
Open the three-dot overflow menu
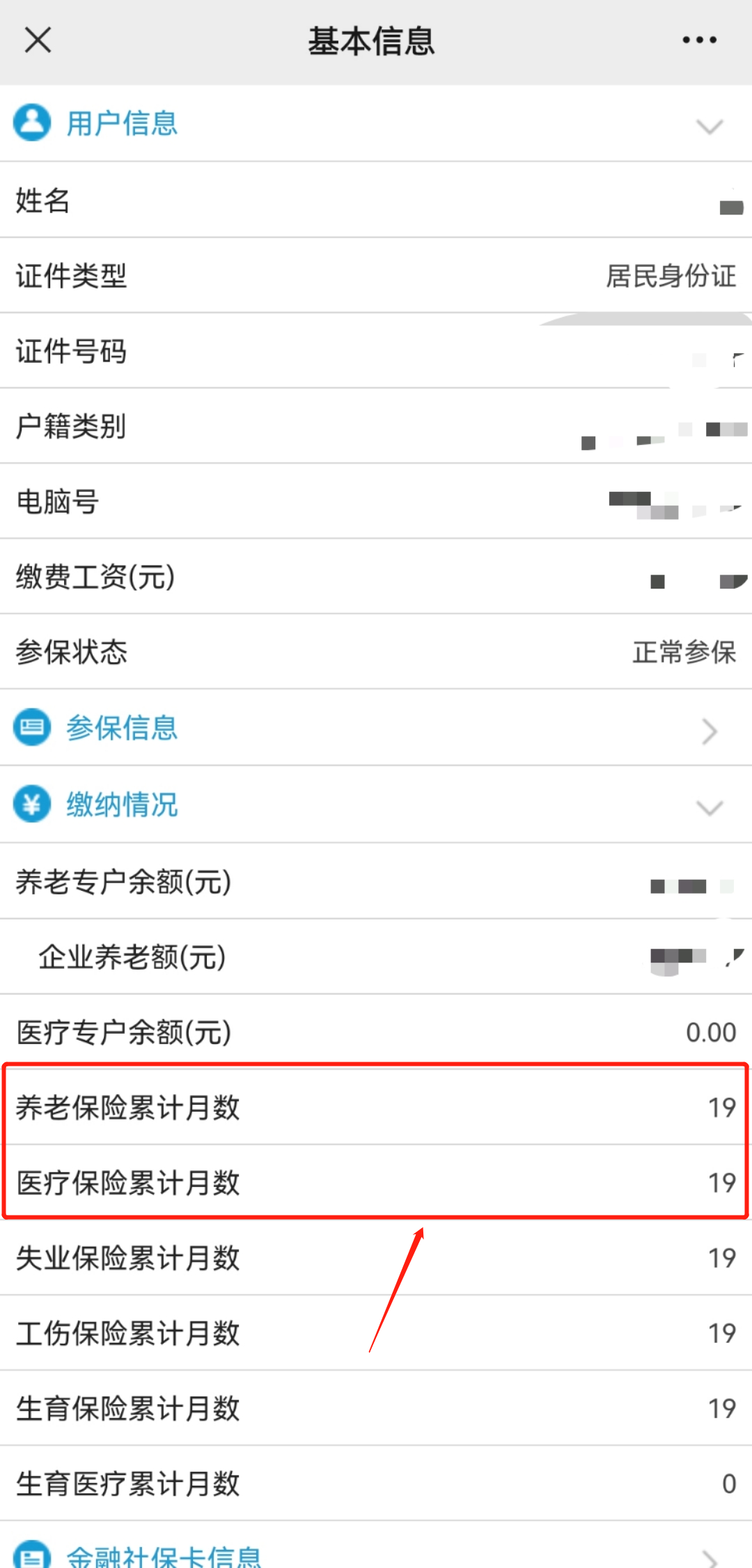pyautogui.click(x=699, y=40)
